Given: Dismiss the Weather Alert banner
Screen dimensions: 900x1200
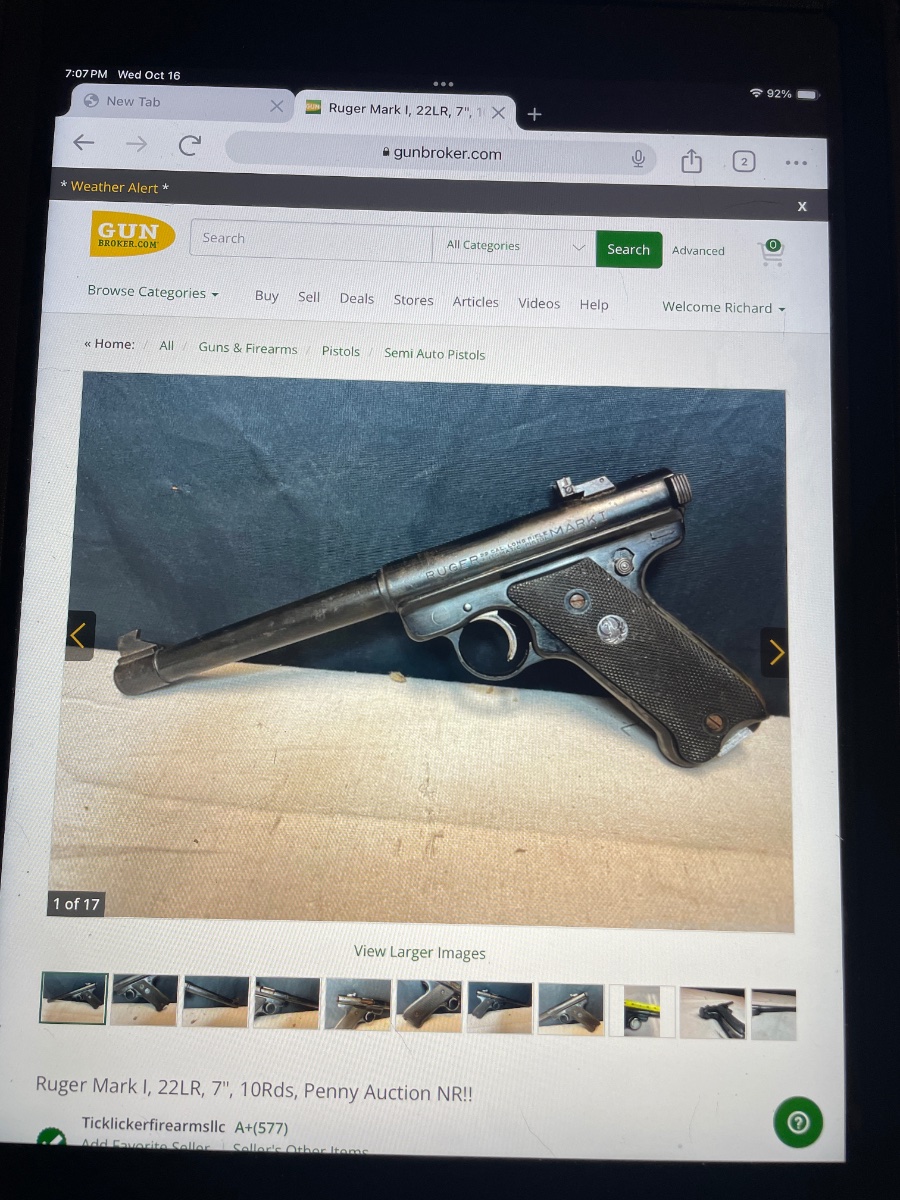Looking at the screenshot, I should (801, 206).
